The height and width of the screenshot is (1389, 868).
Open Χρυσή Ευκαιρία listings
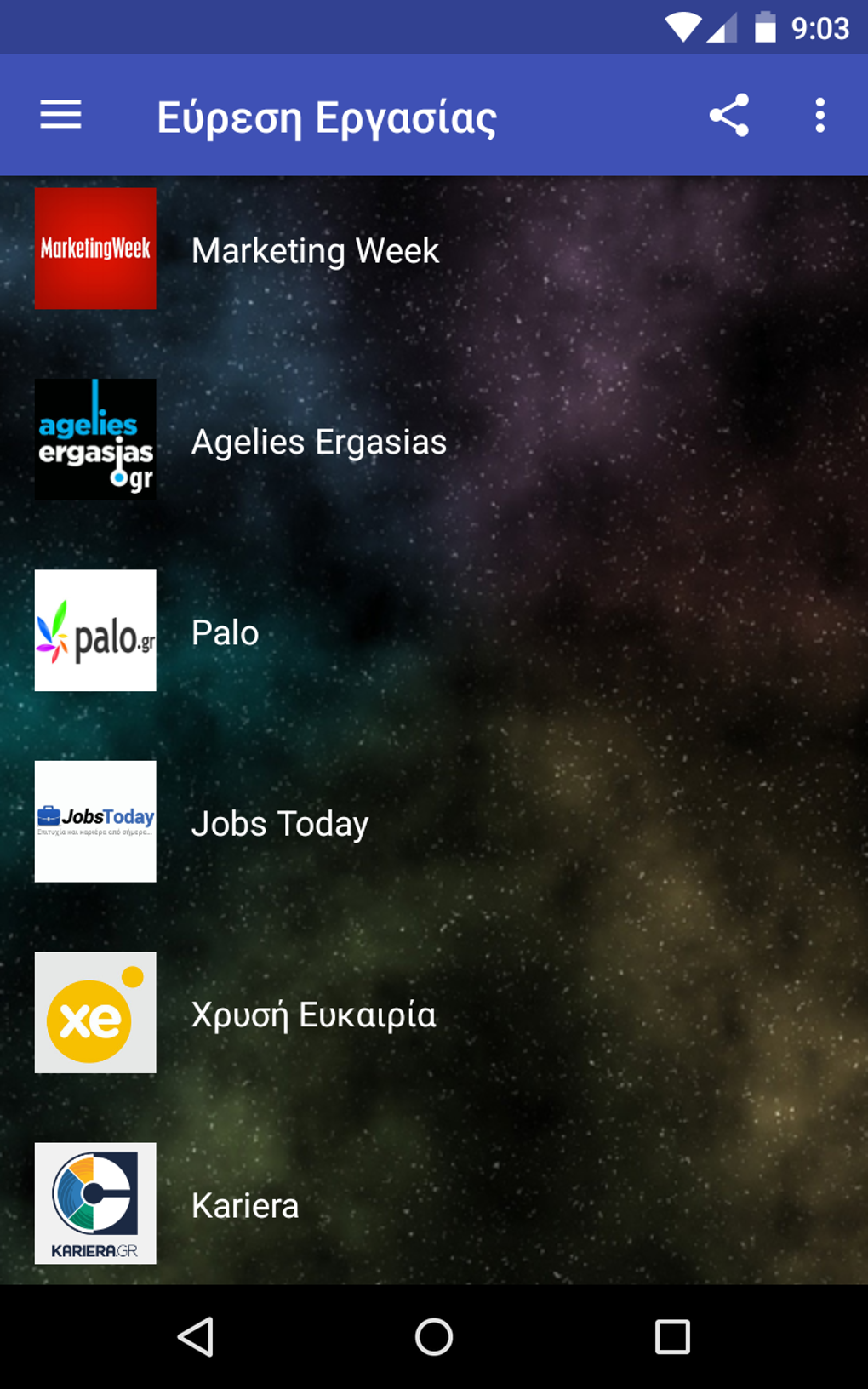tap(313, 1014)
